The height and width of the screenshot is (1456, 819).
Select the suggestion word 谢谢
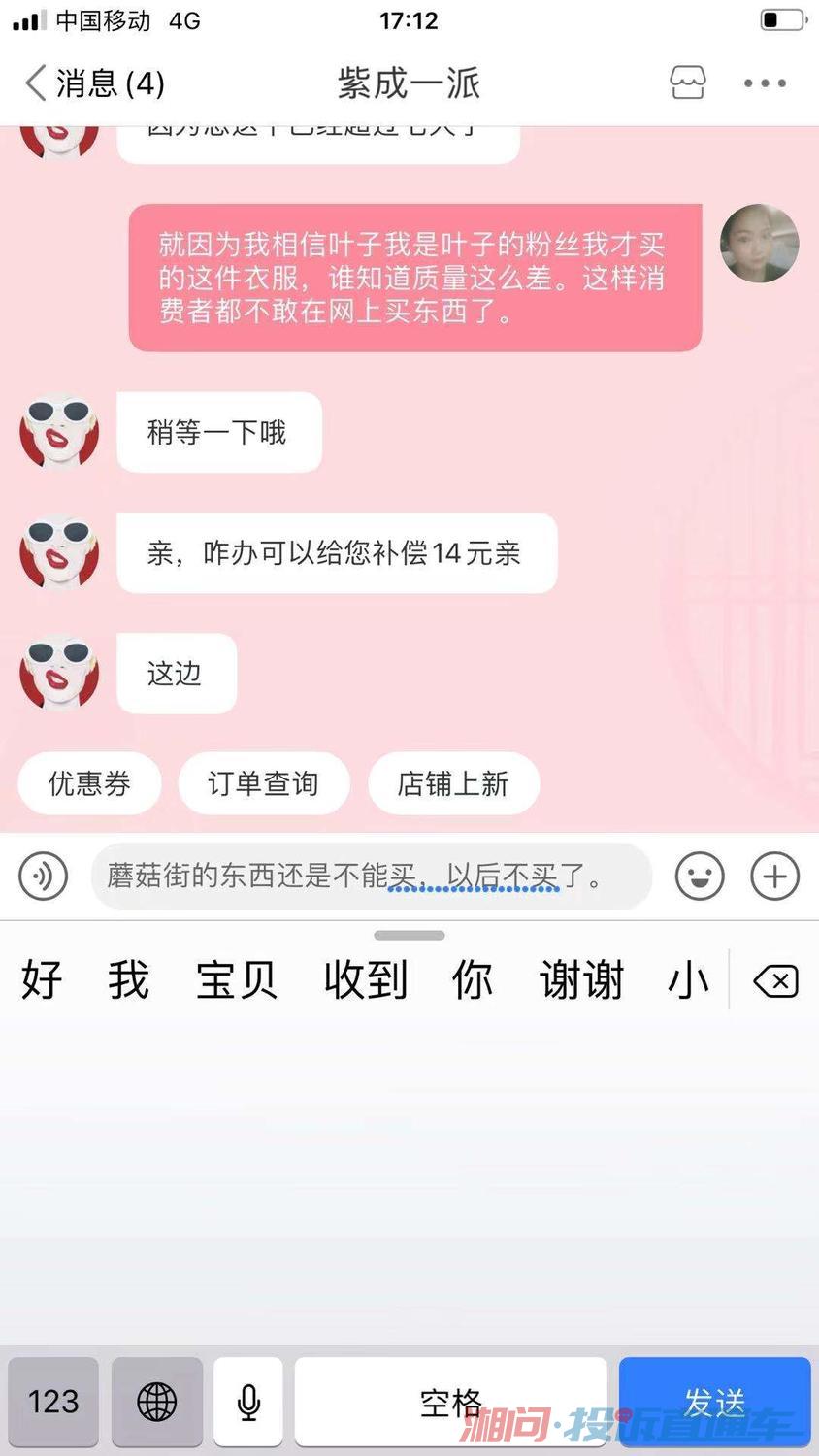coord(581,979)
